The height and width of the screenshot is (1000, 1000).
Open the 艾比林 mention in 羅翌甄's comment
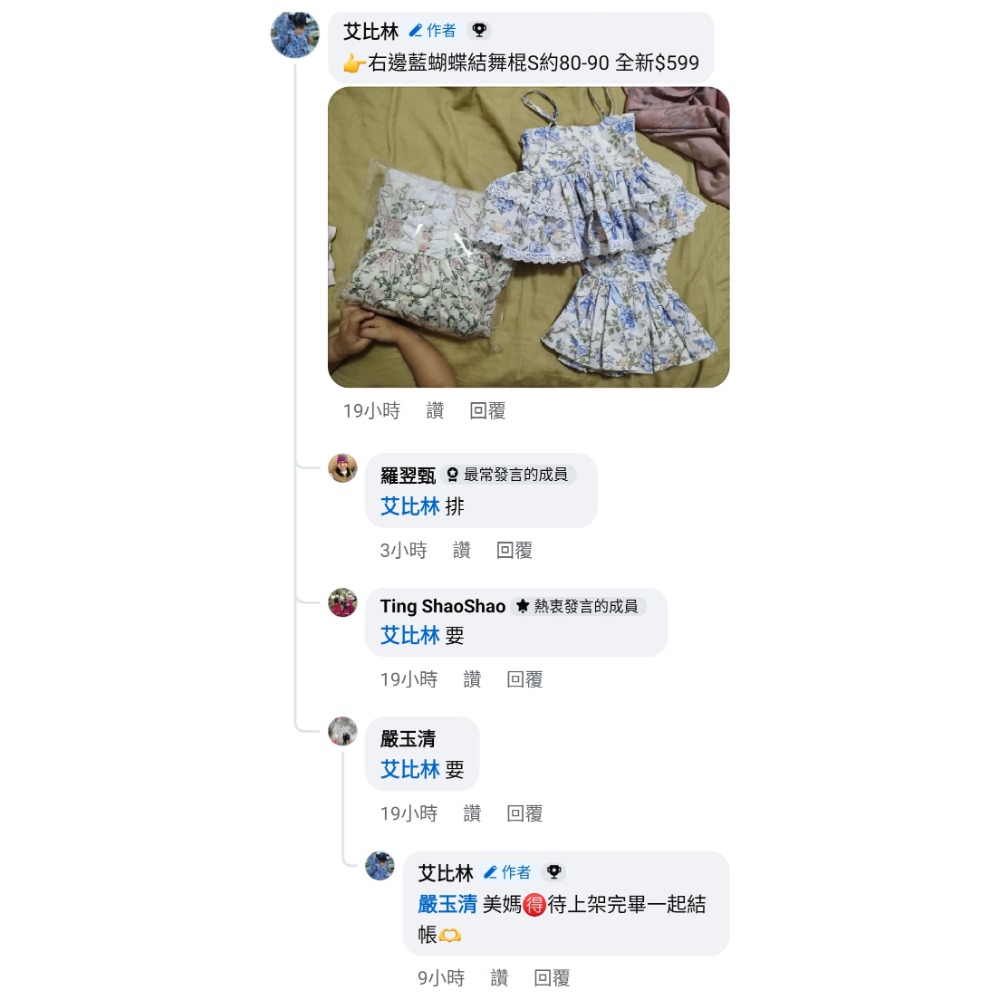410,507
